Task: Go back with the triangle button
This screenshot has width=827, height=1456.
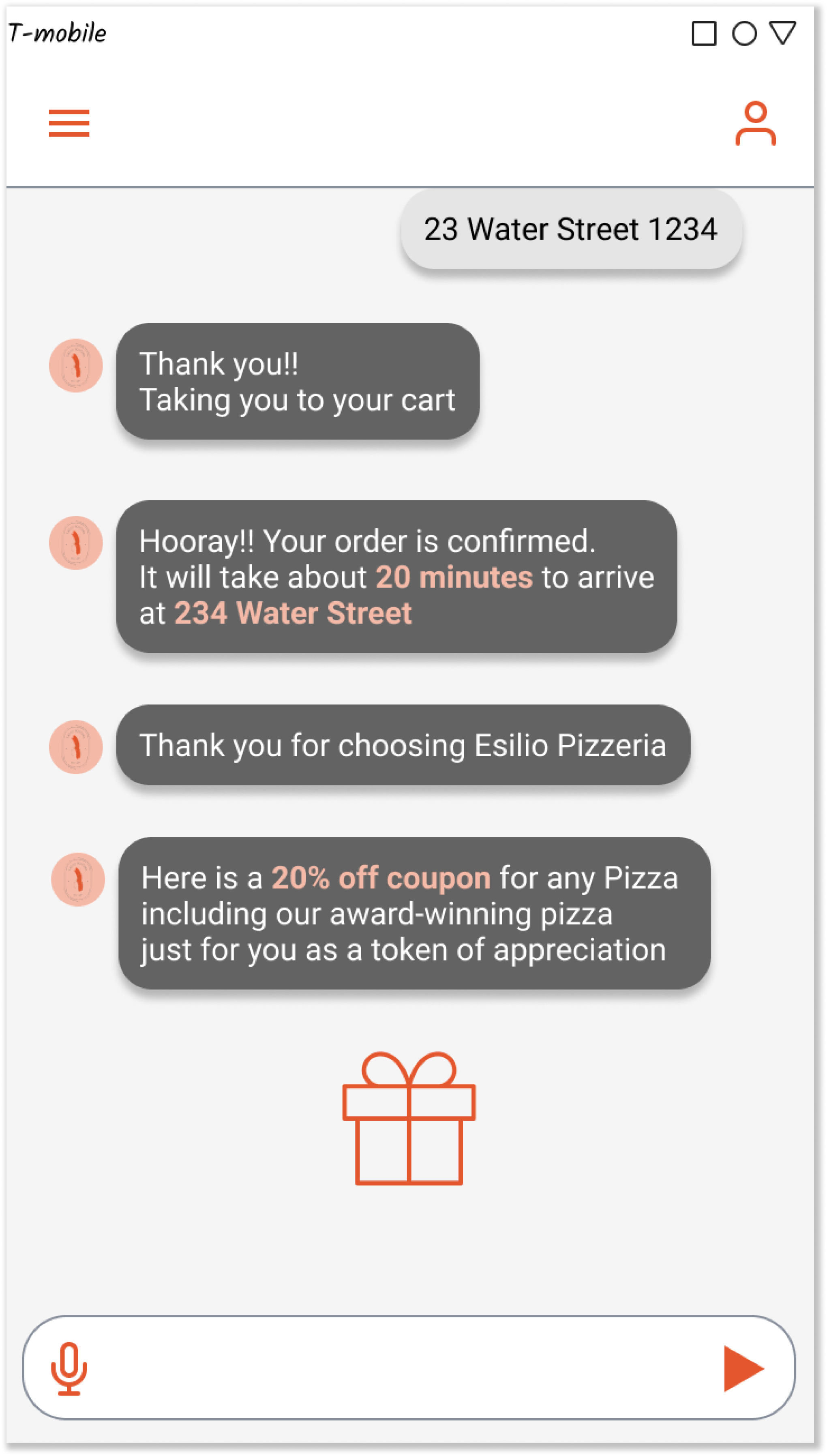Action: 783,33
